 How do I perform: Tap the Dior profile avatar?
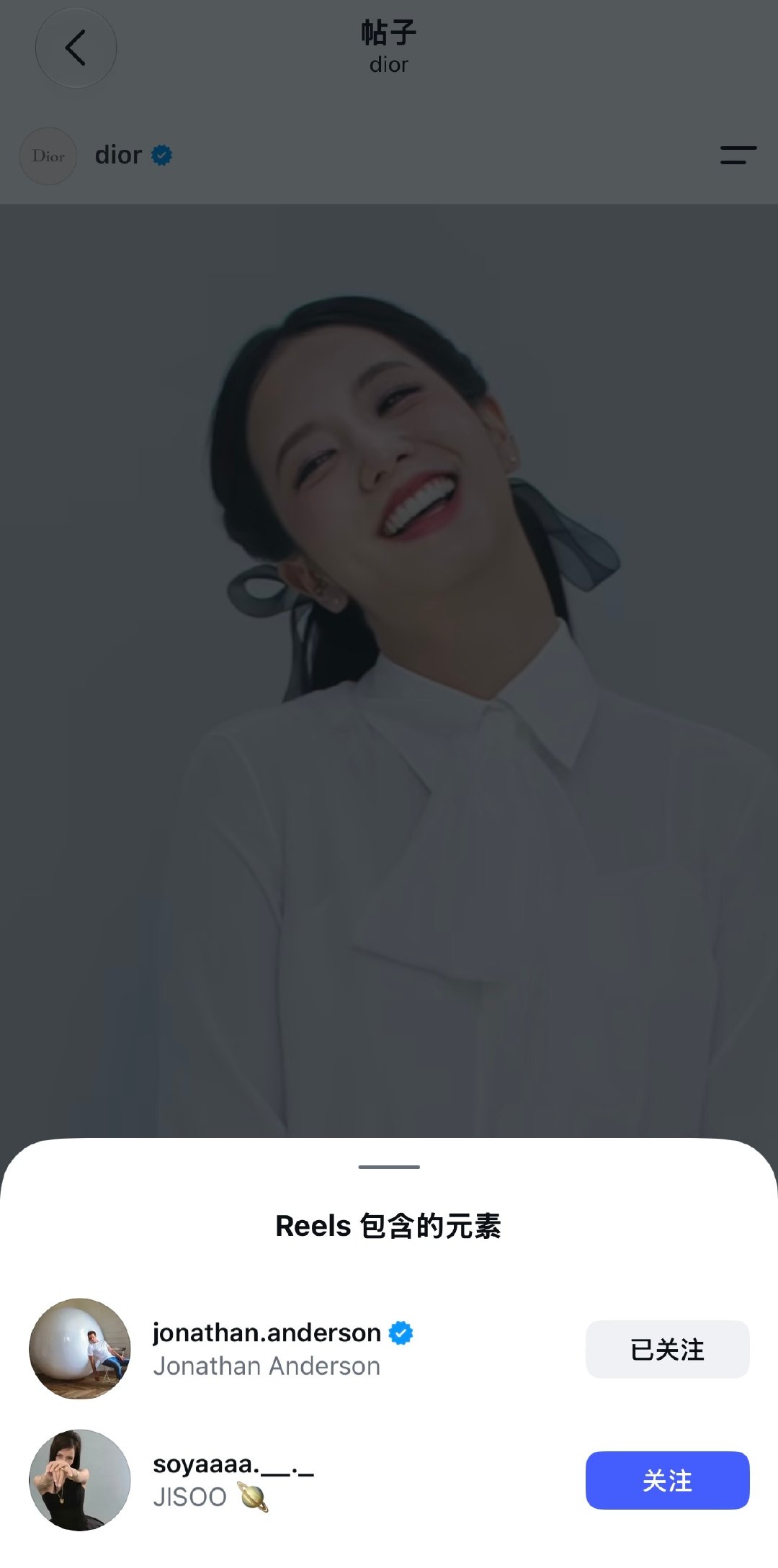click(x=48, y=156)
